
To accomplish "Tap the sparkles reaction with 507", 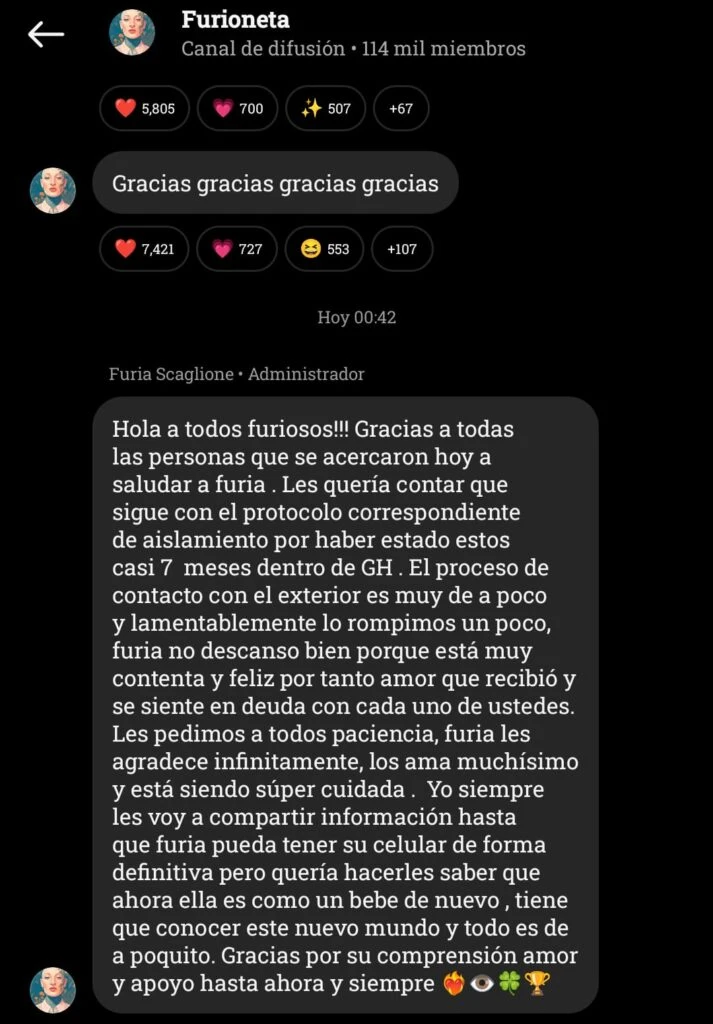I will (x=325, y=108).
